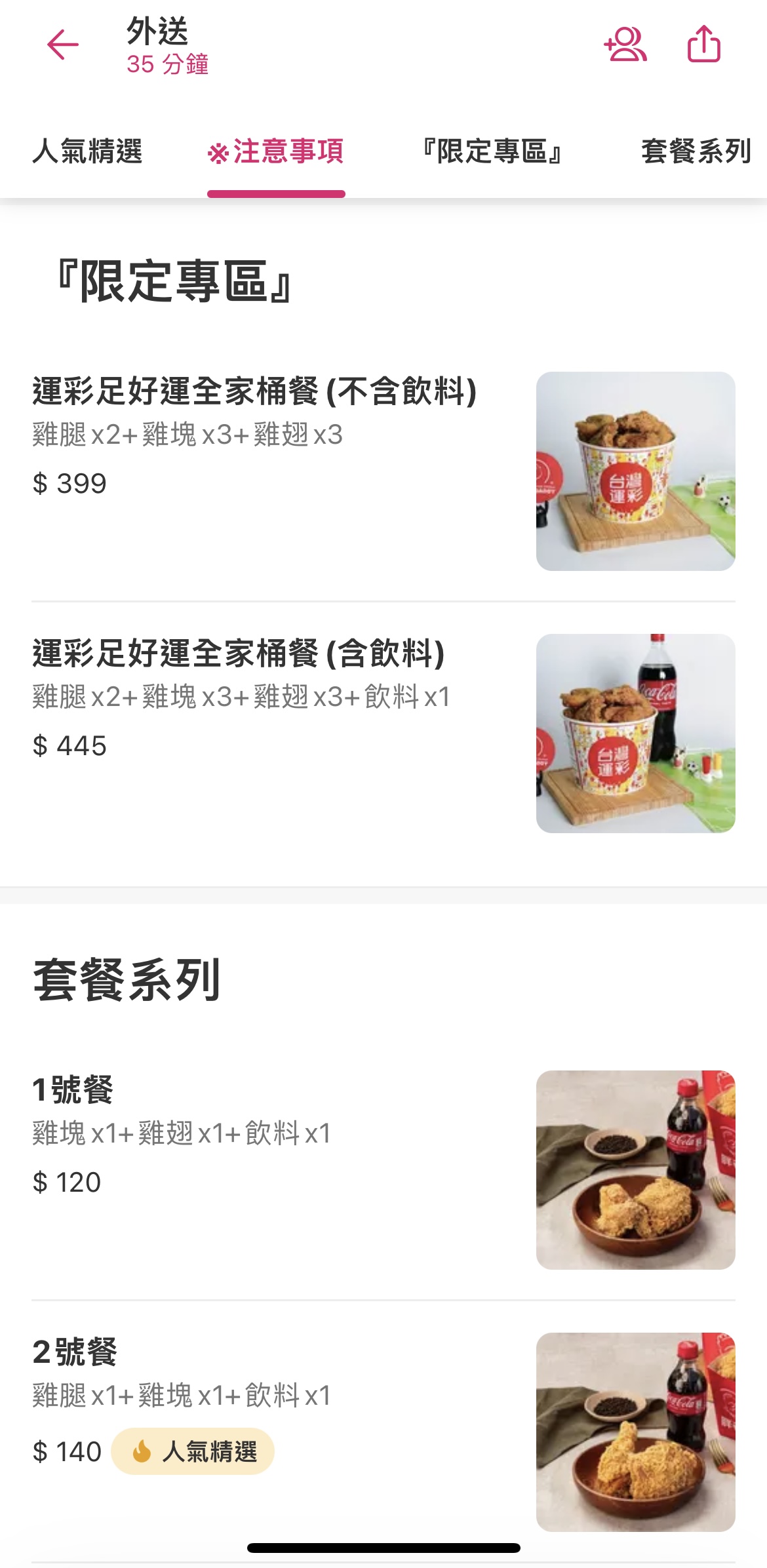Open 運彩足好運全家桶餐 (不含飲料) for $399
Viewport: 767px width, 1568px height.
(383, 471)
